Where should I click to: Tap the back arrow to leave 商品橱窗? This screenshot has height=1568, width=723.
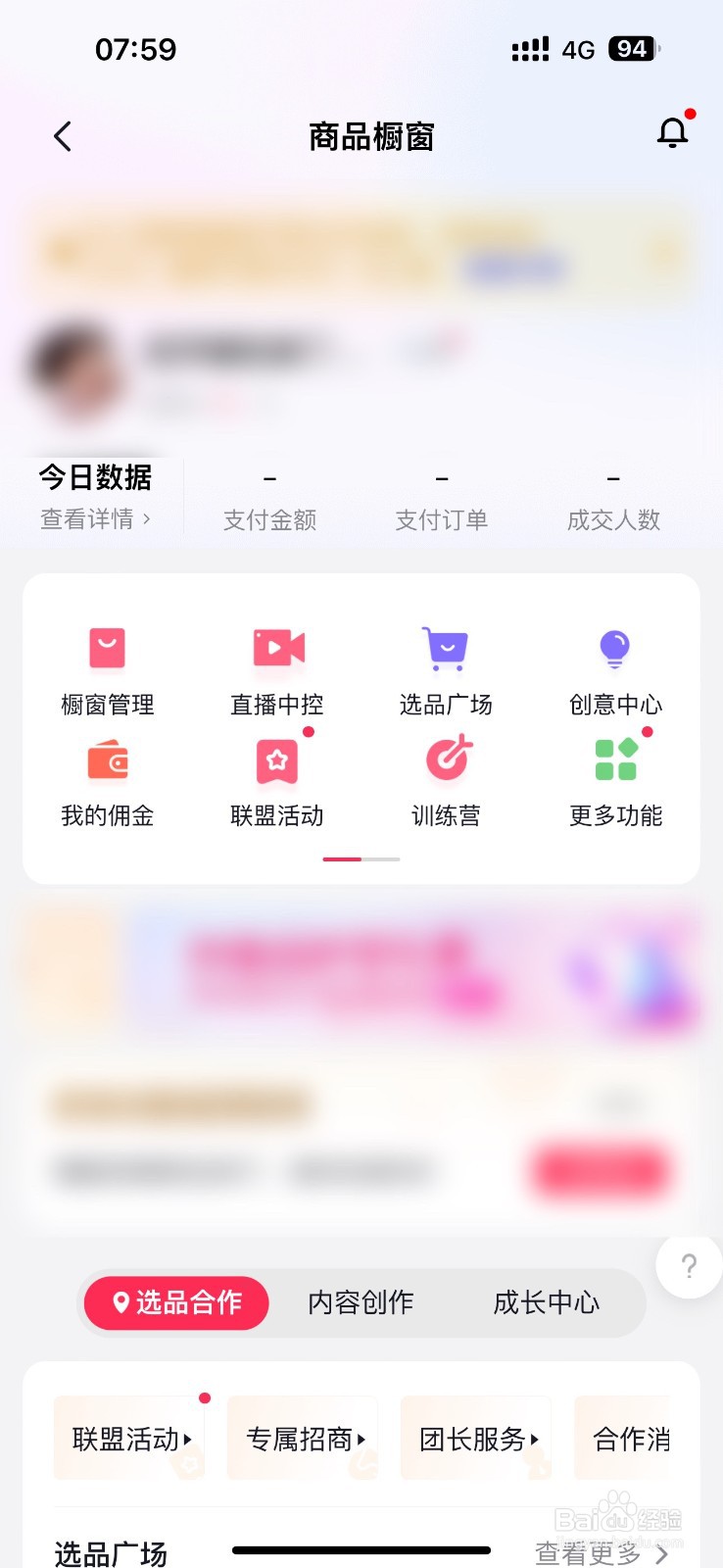click(62, 135)
